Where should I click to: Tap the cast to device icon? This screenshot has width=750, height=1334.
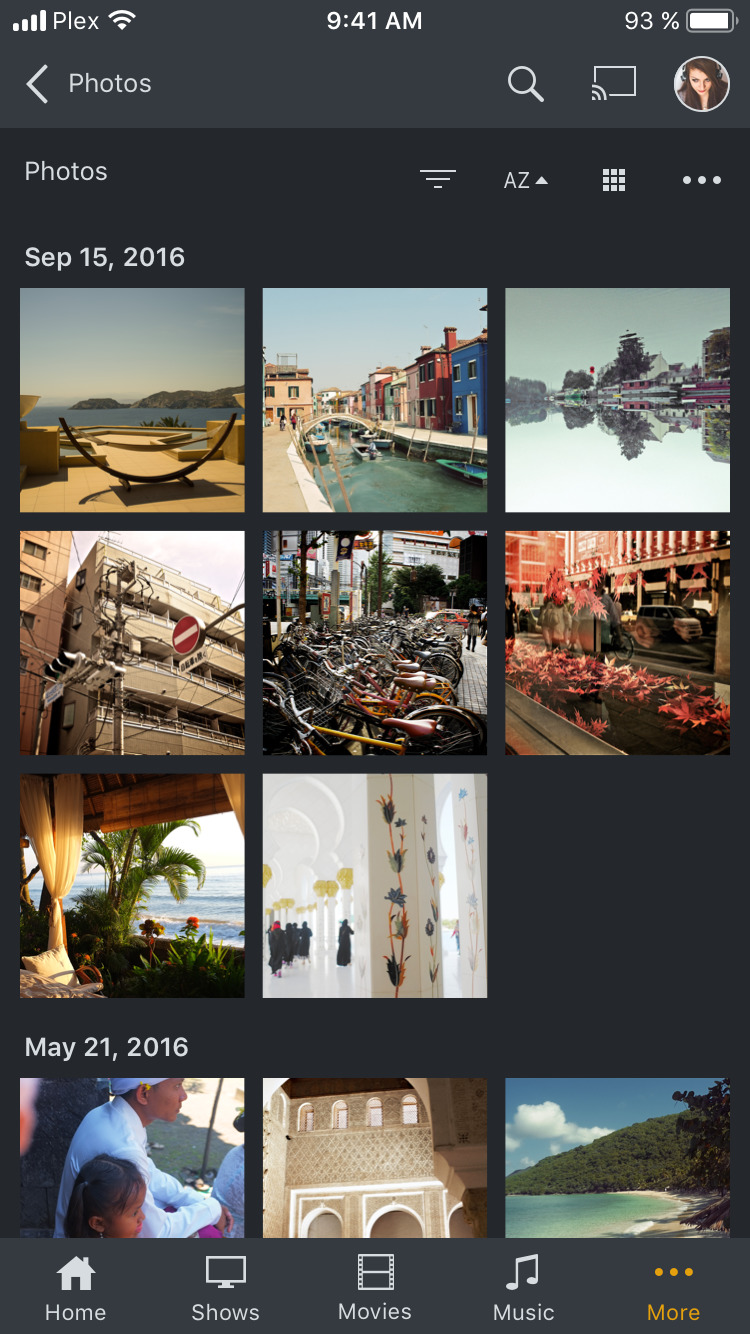coord(613,83)
